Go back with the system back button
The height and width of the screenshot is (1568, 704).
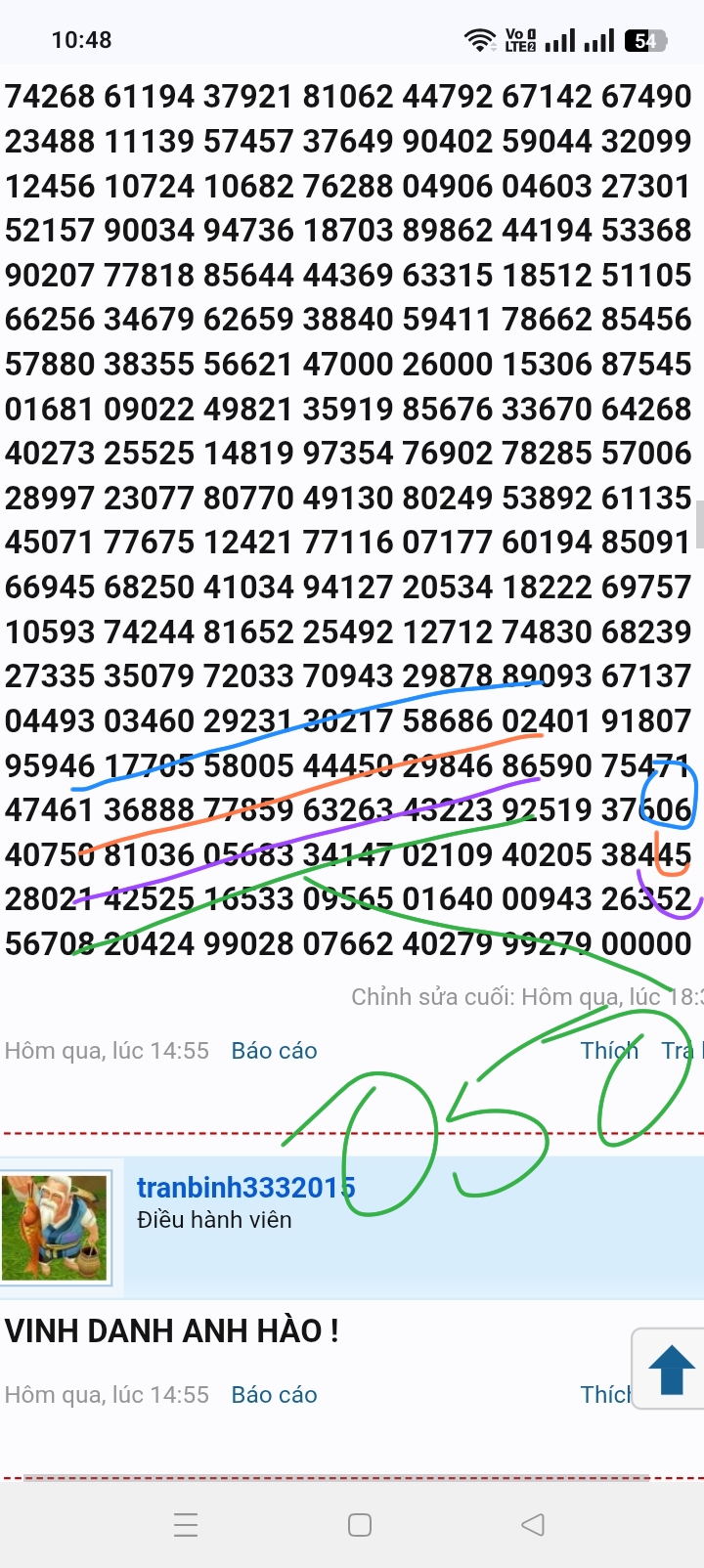[533, 1525]
